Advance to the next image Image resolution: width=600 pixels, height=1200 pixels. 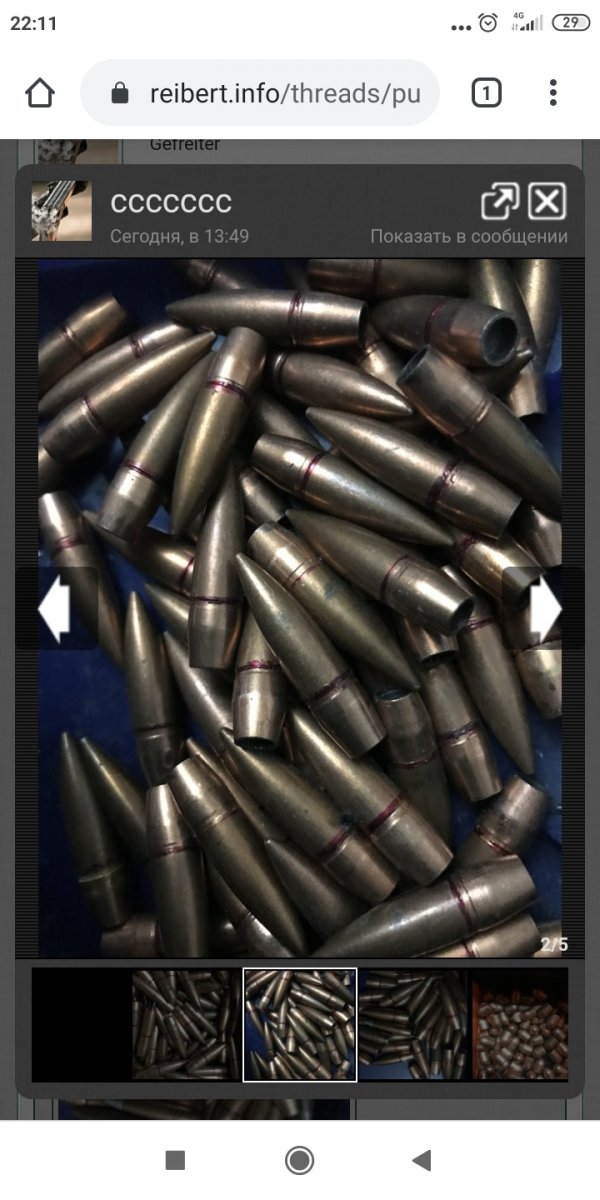point(546,608)
